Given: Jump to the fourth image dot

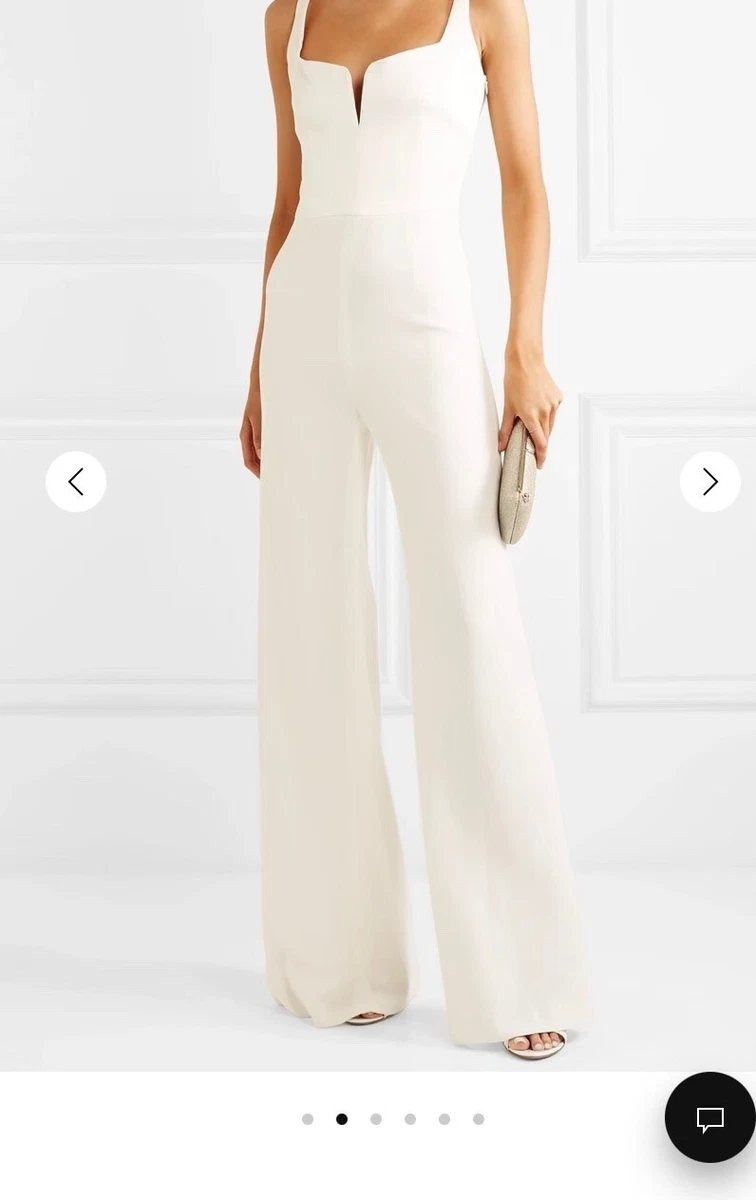Looking at the screenshot, I should 410,1119.
